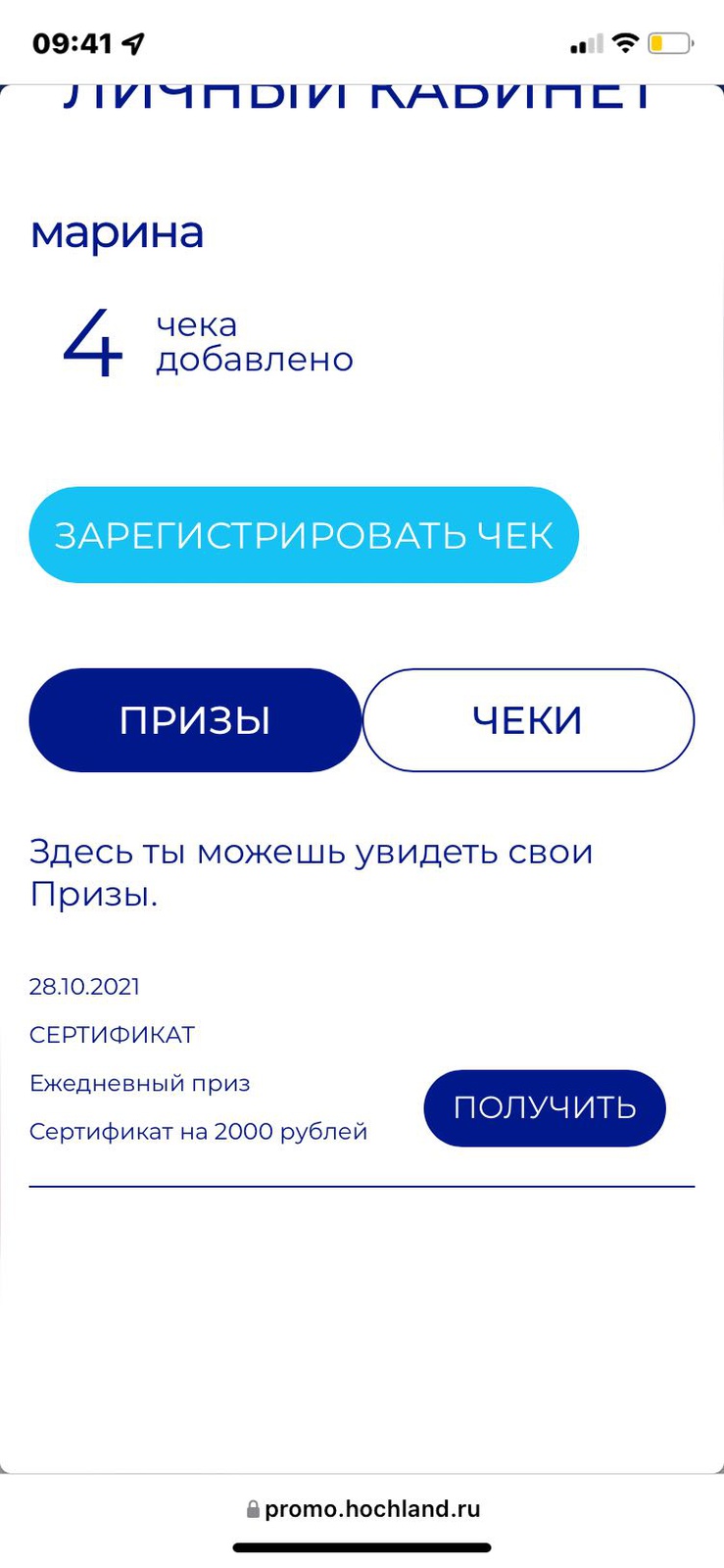Open the promo.hochland.ru address bar
Image resolution: width=724 pixels, height=1568 pixels.
coord(362,1508)
